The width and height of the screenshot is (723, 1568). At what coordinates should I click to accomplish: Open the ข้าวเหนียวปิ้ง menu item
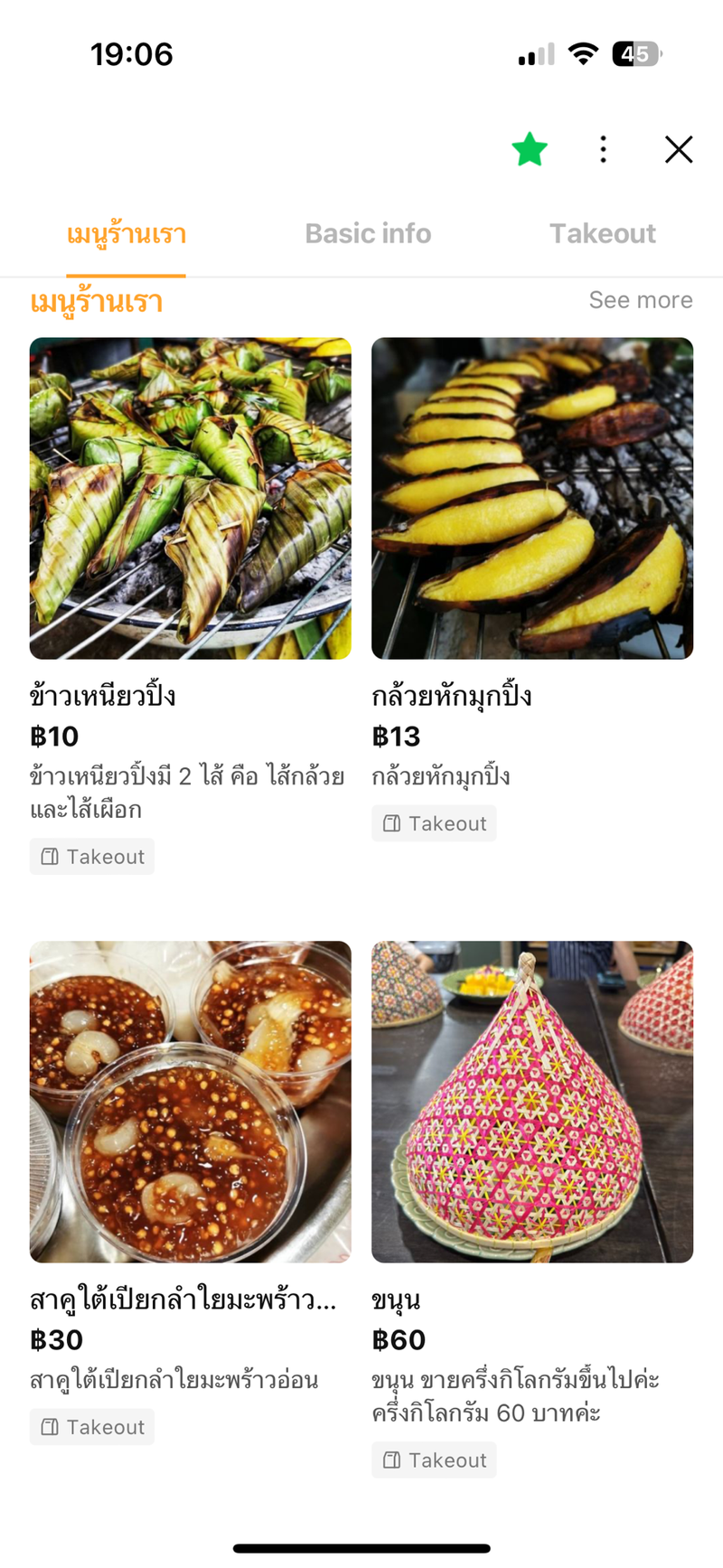coord(190,498)
